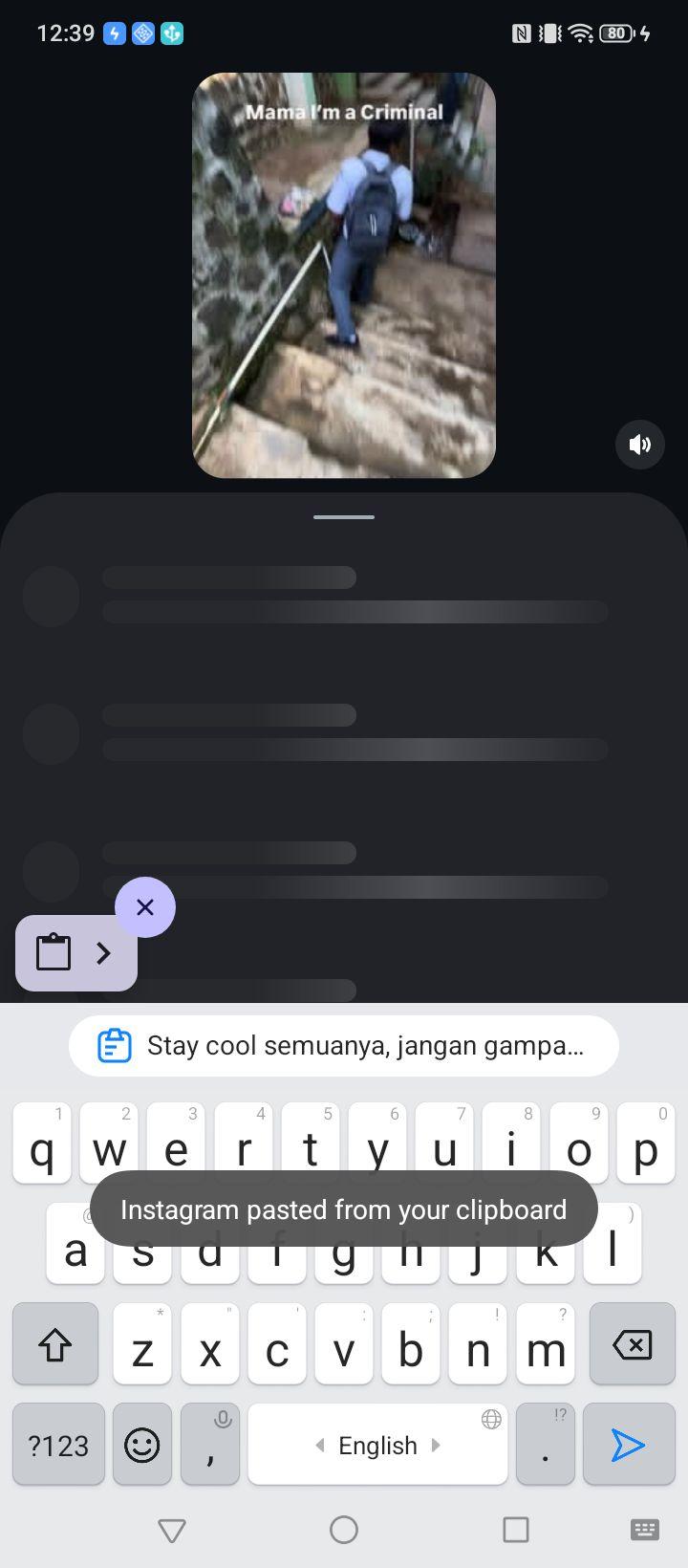Tap the comma key with microphone

click(210, 1445)
